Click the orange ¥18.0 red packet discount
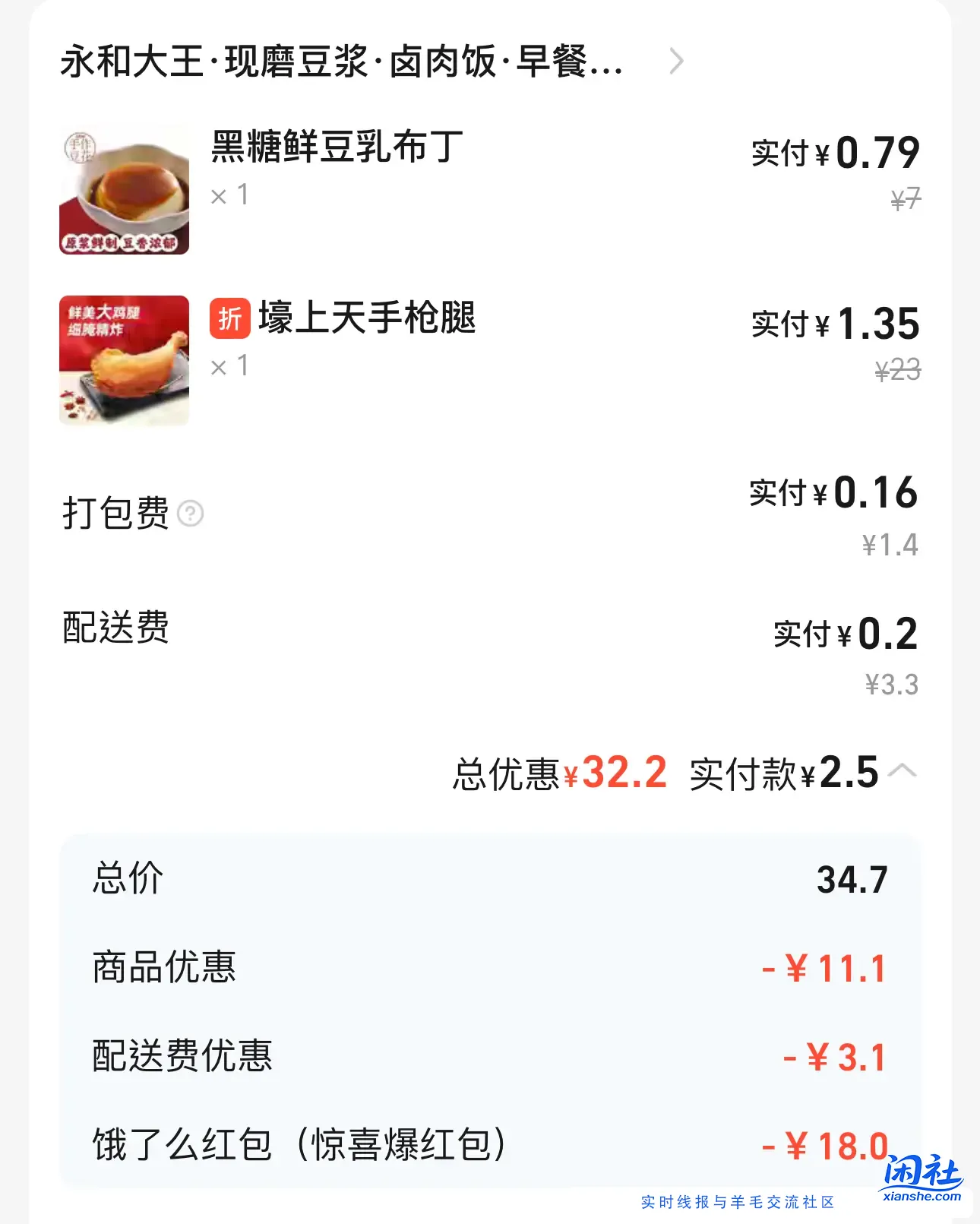 828,1146
